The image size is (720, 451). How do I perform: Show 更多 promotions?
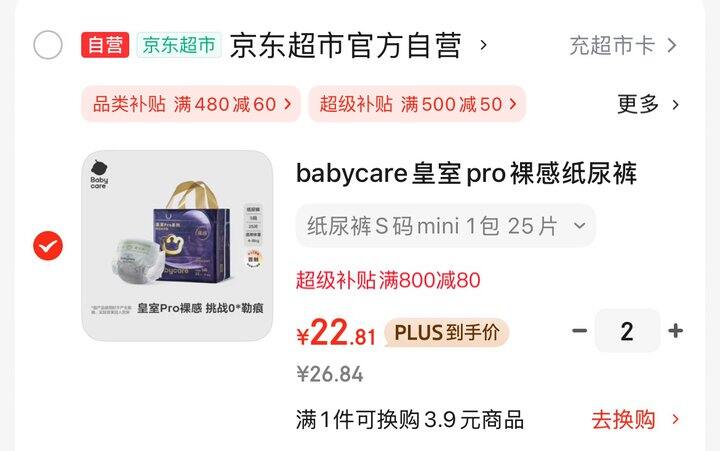click(x=648, y=104)
